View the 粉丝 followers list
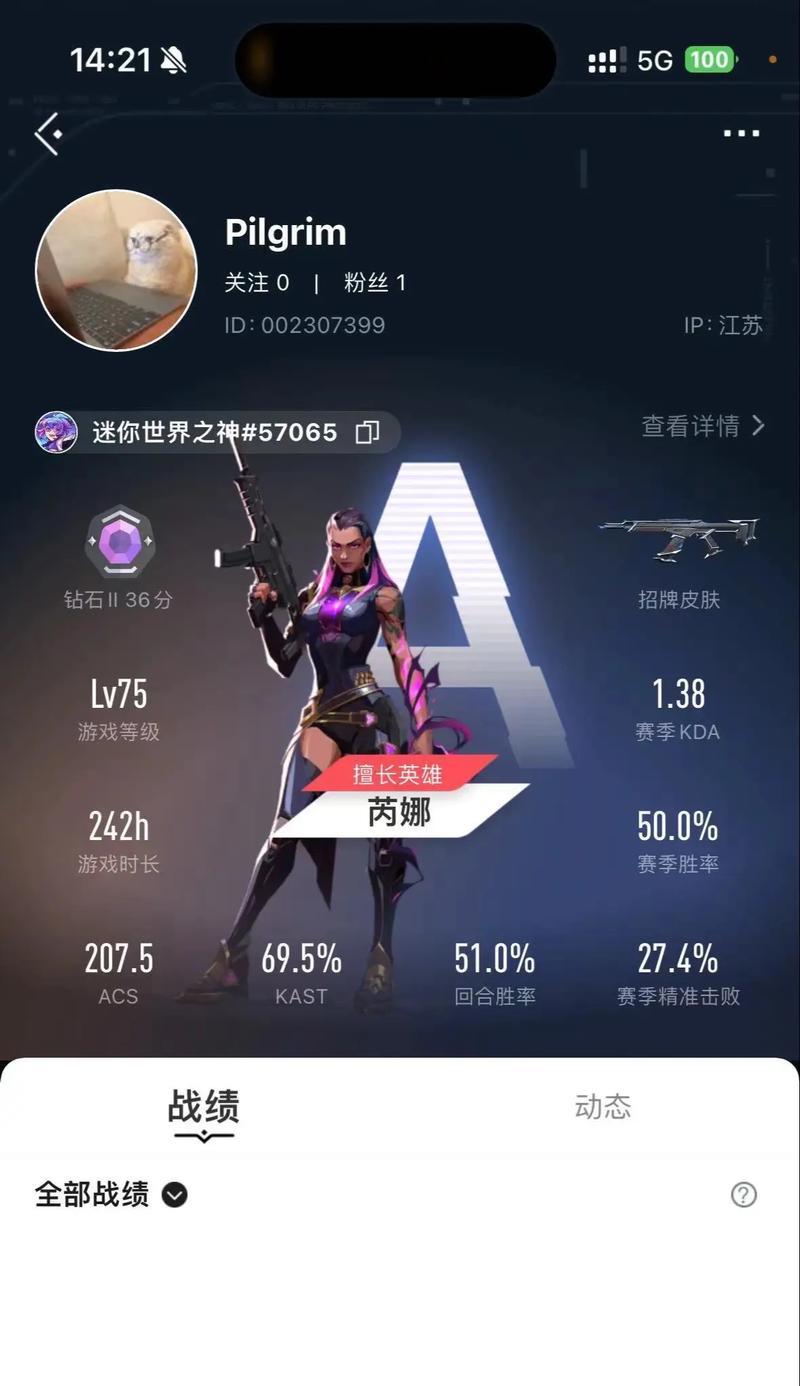 (x=374, y=283)
